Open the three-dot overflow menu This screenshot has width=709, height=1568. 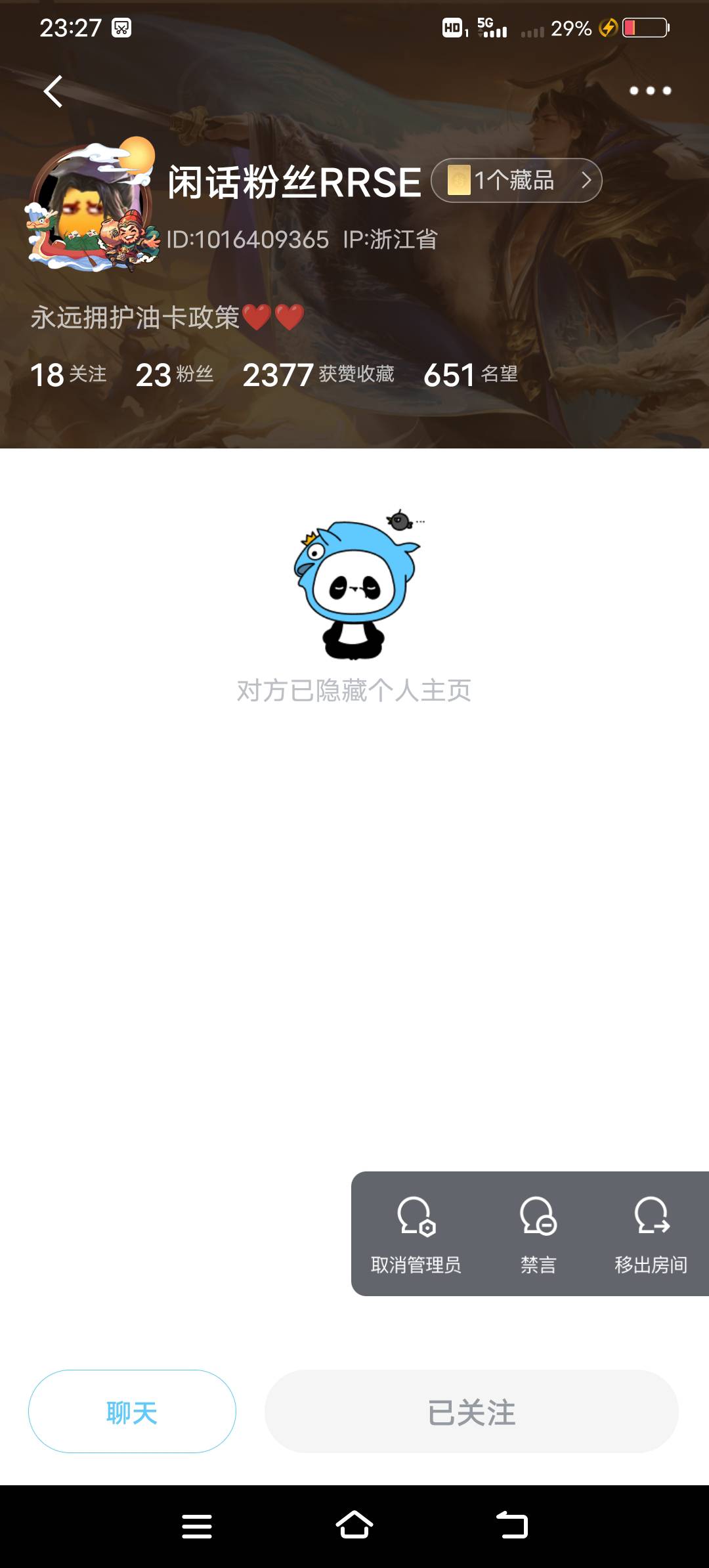[x=650, y=91]
